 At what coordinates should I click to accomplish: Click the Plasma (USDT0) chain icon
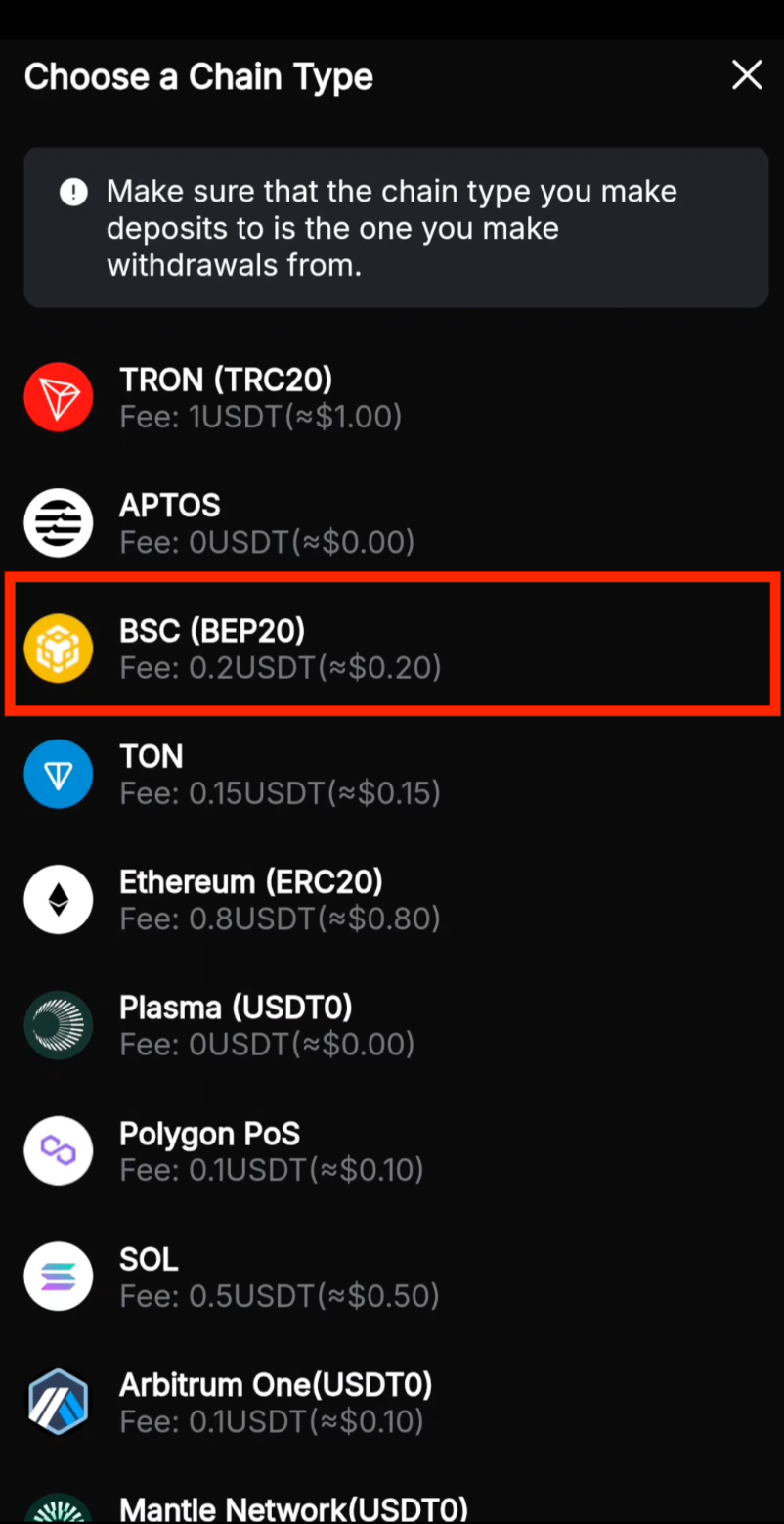(58, 1024)
